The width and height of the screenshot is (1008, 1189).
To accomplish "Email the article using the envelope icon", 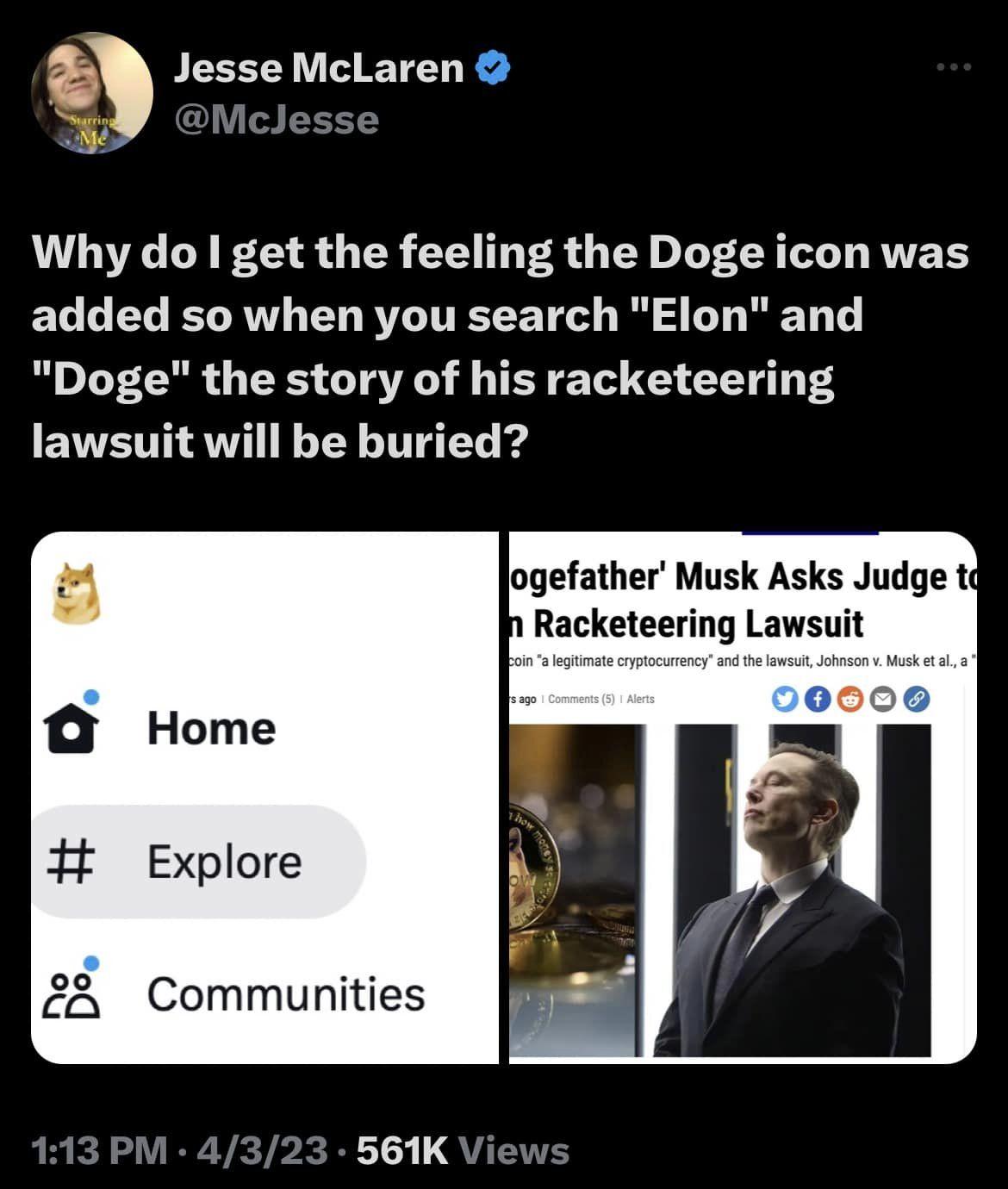I will 881,698.
